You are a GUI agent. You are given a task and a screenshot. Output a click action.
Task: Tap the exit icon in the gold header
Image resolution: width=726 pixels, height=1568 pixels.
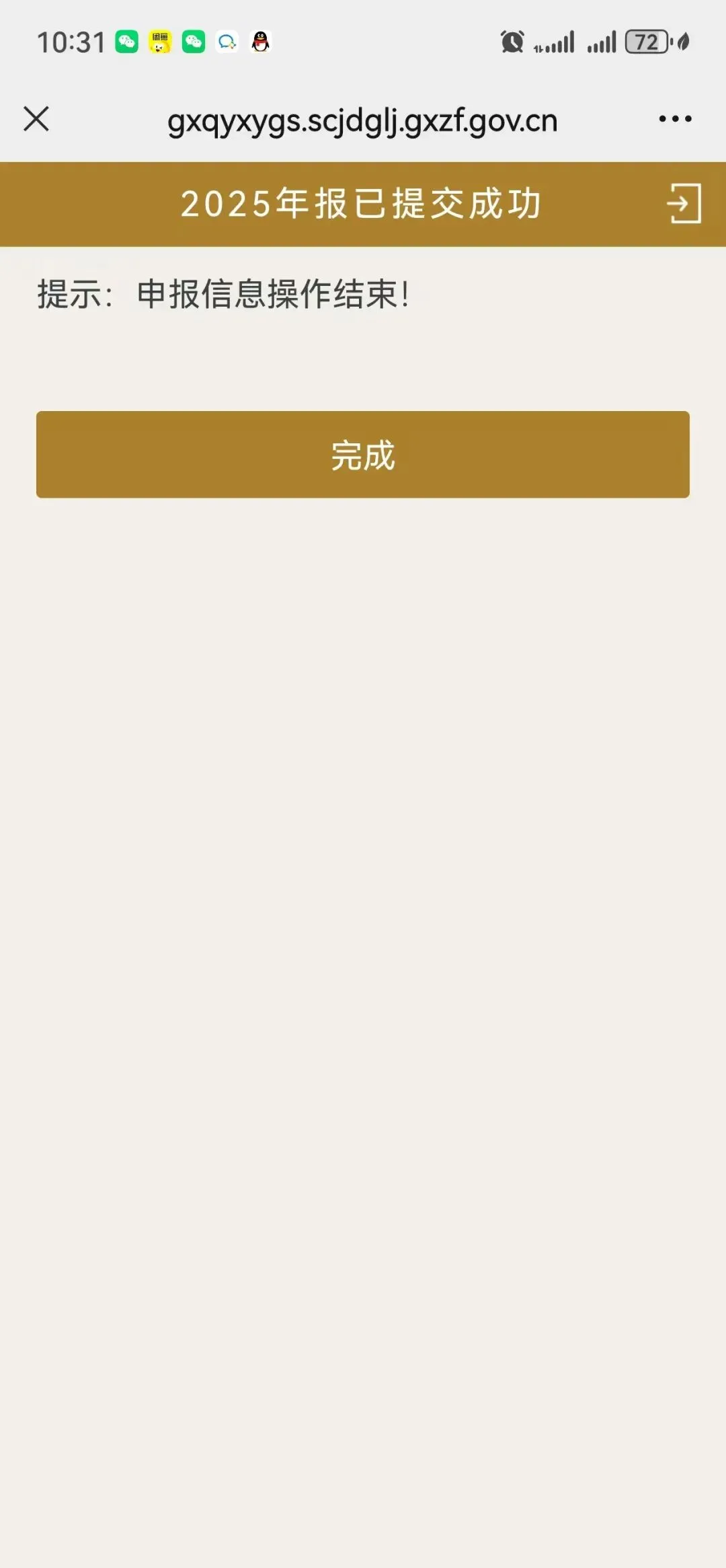point(684,203)
